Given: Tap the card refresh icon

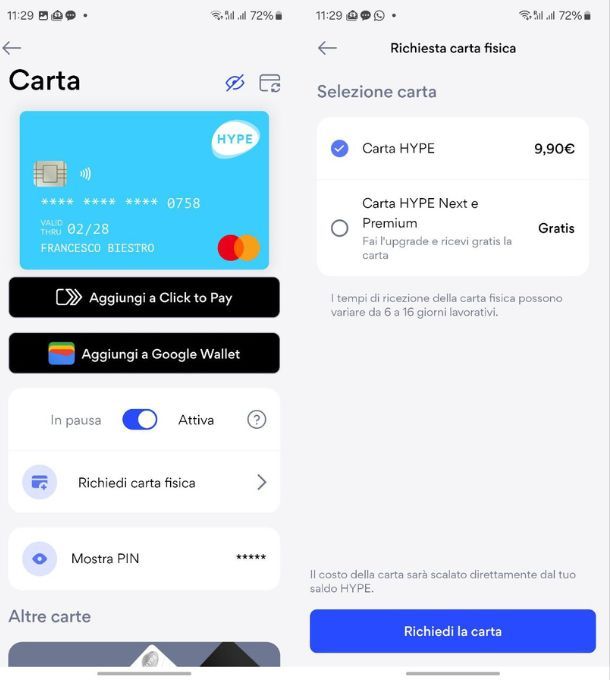Looking at the screenshot, I should [269, 83].
